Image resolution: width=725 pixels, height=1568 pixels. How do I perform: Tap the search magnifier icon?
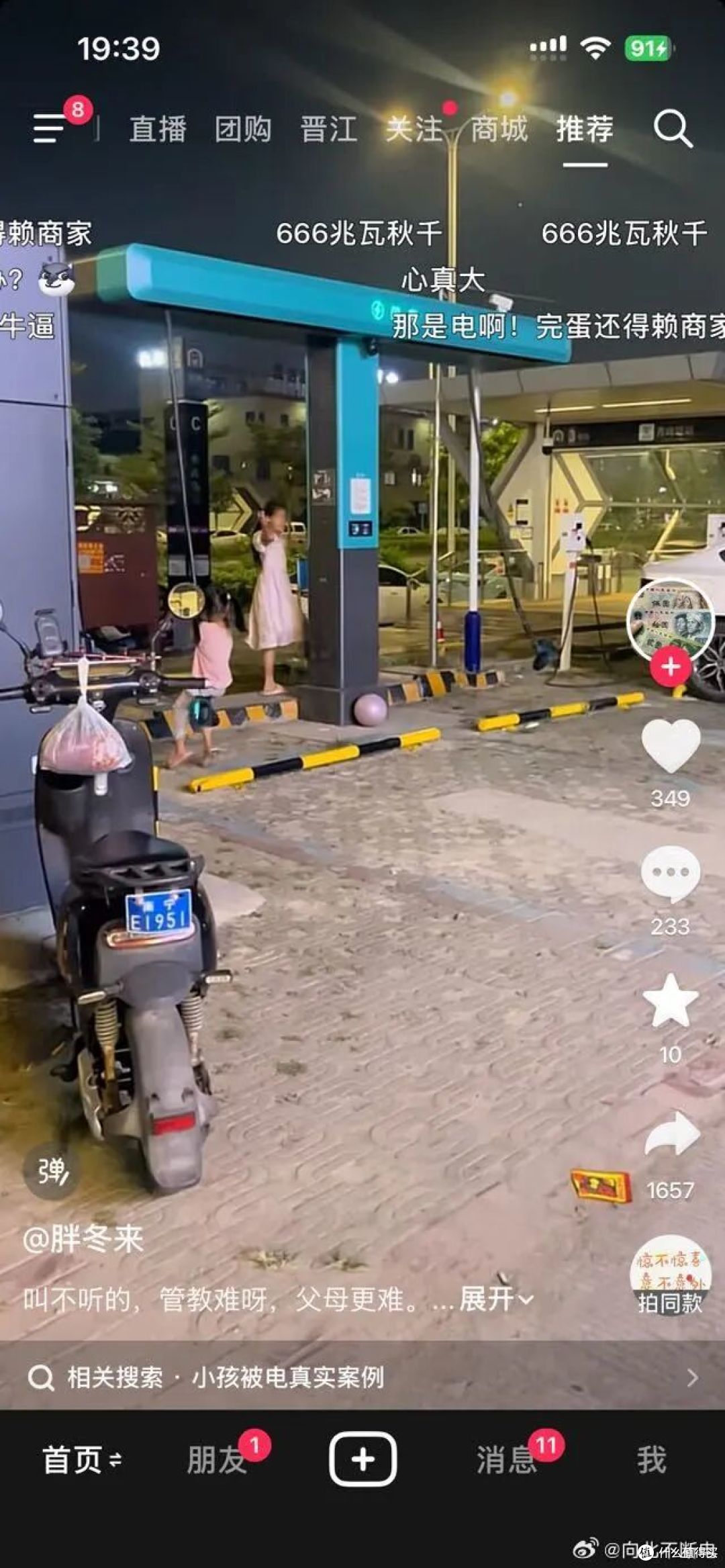click(x=673, y=128)
